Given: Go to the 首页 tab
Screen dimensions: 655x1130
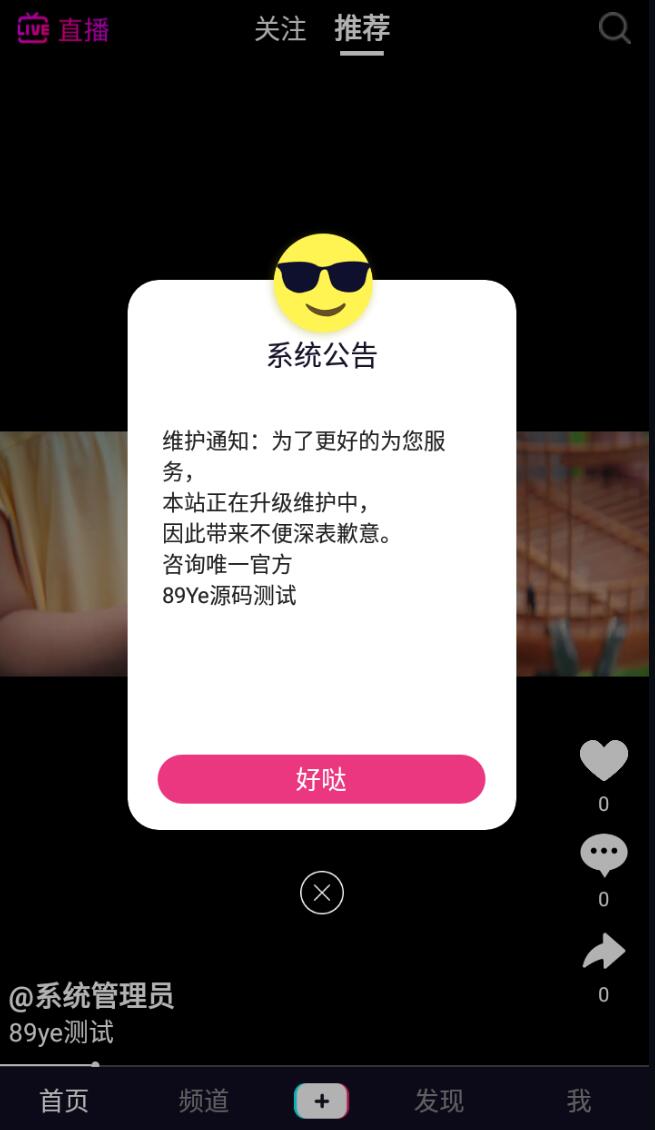Looking at the screenshot, I should click(64, 1101).
